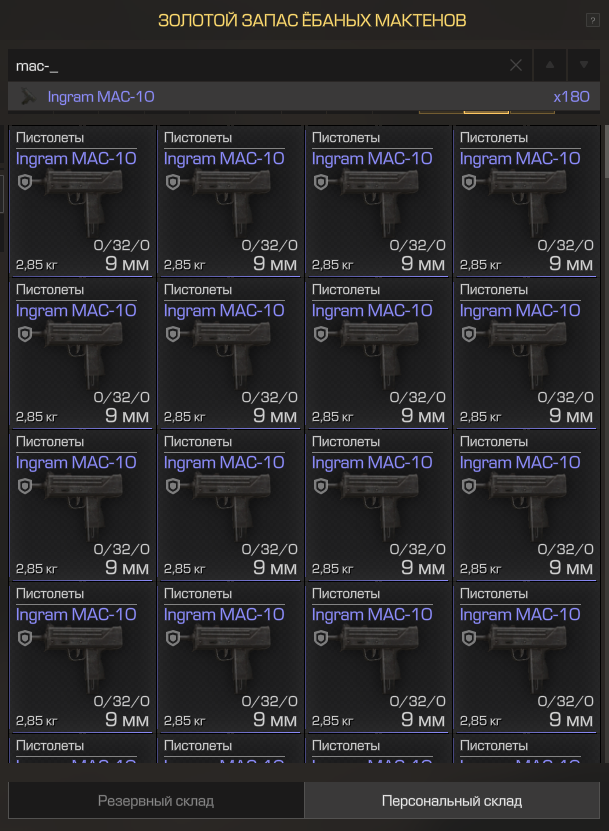Image resolution: width=609 pixels, height=831 pixels.
Task: Clear the search text with X
Action: [x=516, y=65]
